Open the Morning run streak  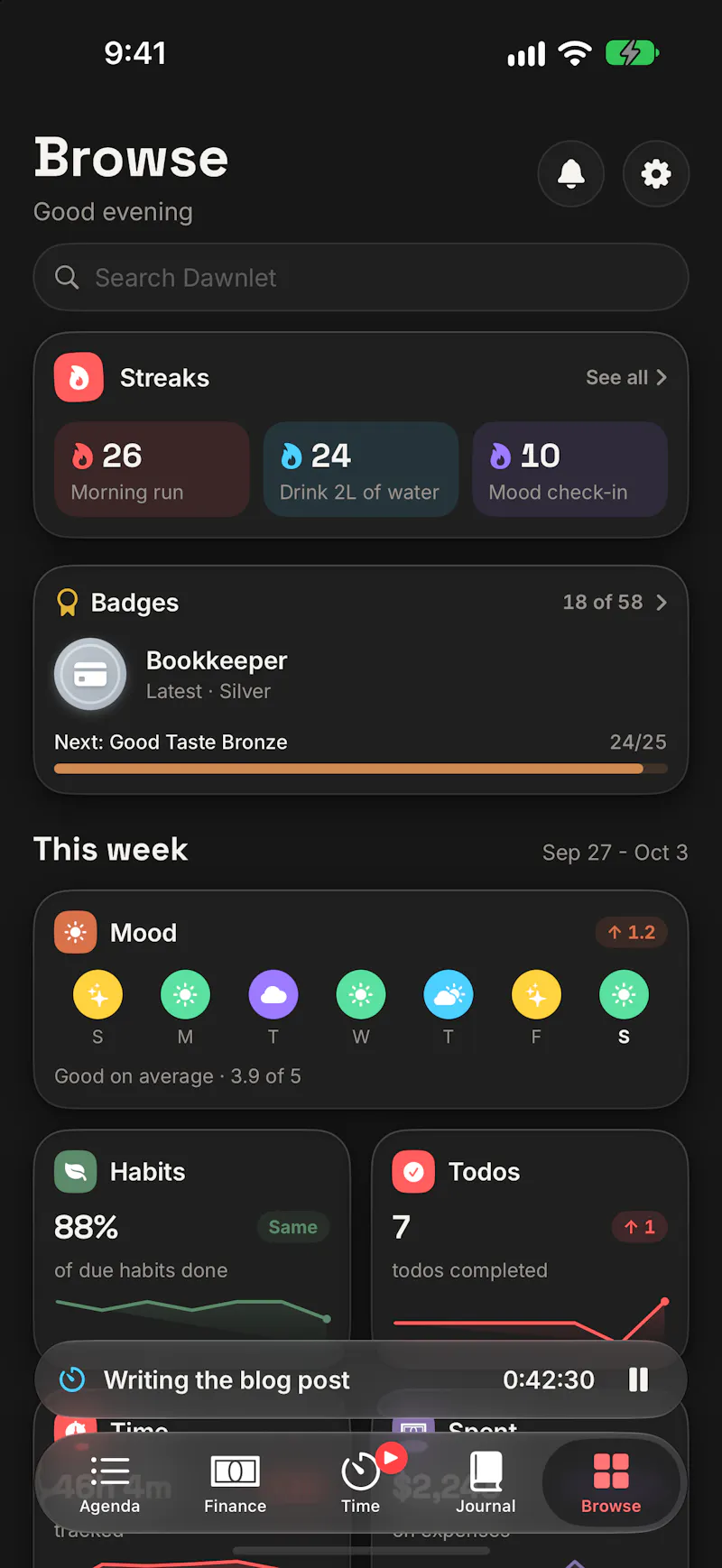(x=152, y=469)
